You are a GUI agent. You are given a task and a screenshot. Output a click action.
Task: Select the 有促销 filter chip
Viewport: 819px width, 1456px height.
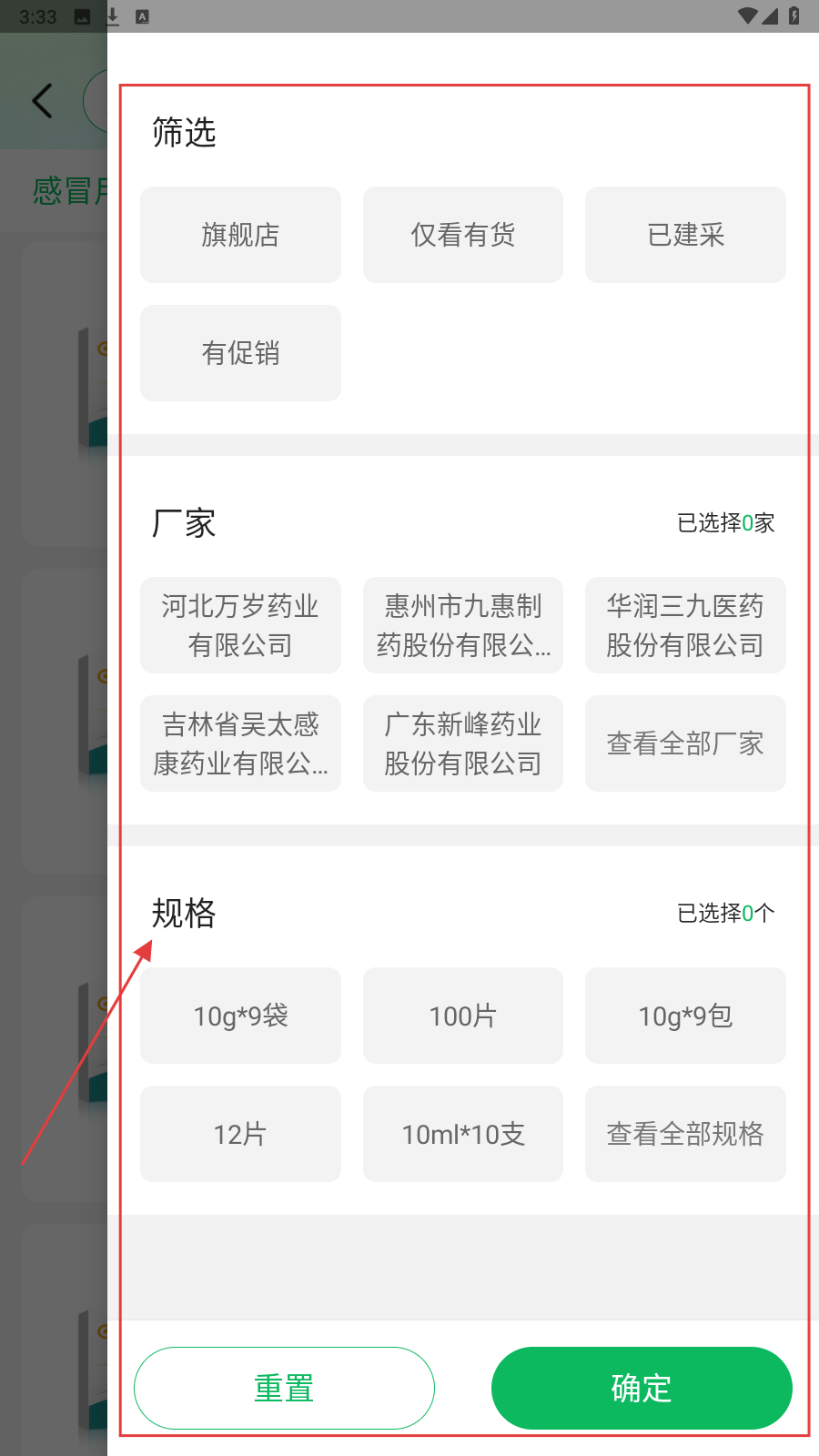click(240, 353)
